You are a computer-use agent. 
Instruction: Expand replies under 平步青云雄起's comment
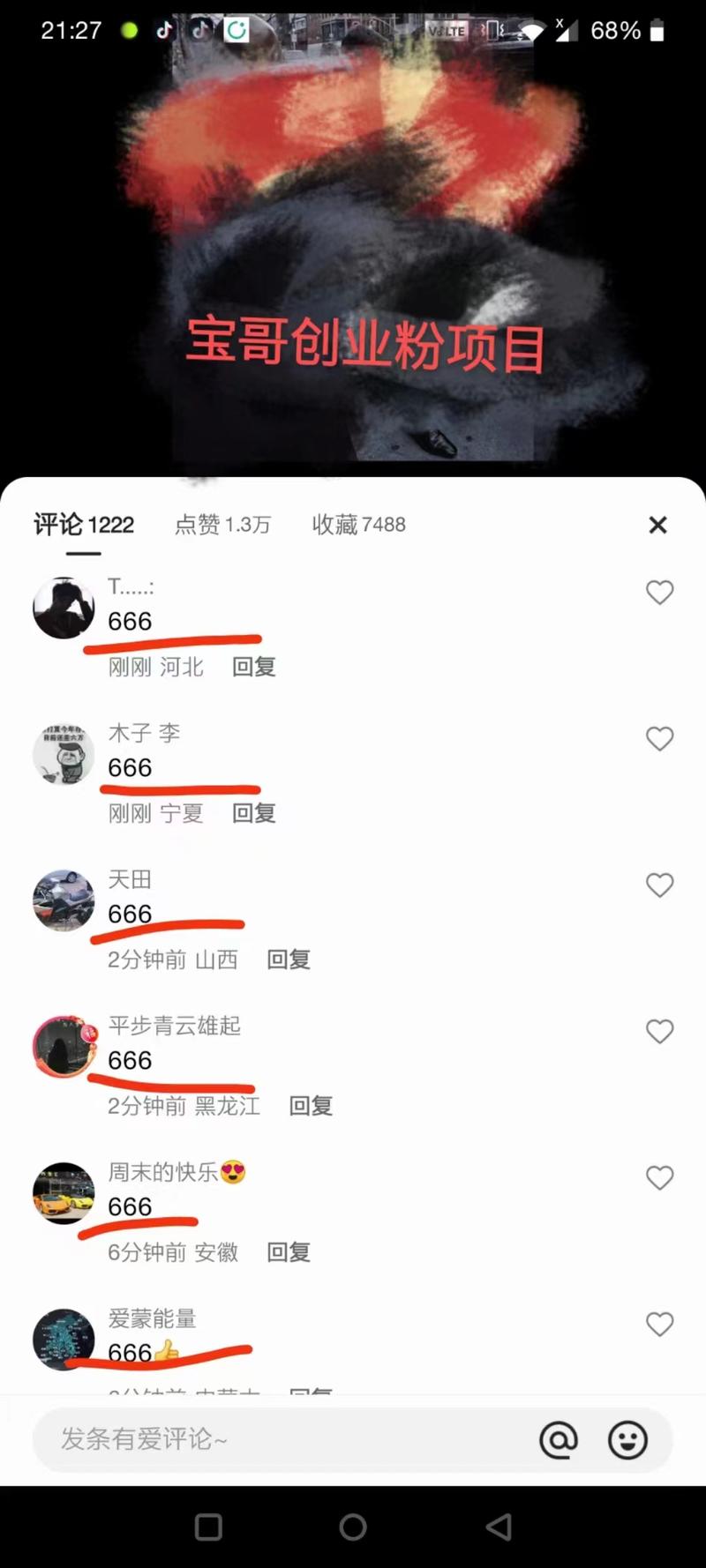click(310, 1106)
